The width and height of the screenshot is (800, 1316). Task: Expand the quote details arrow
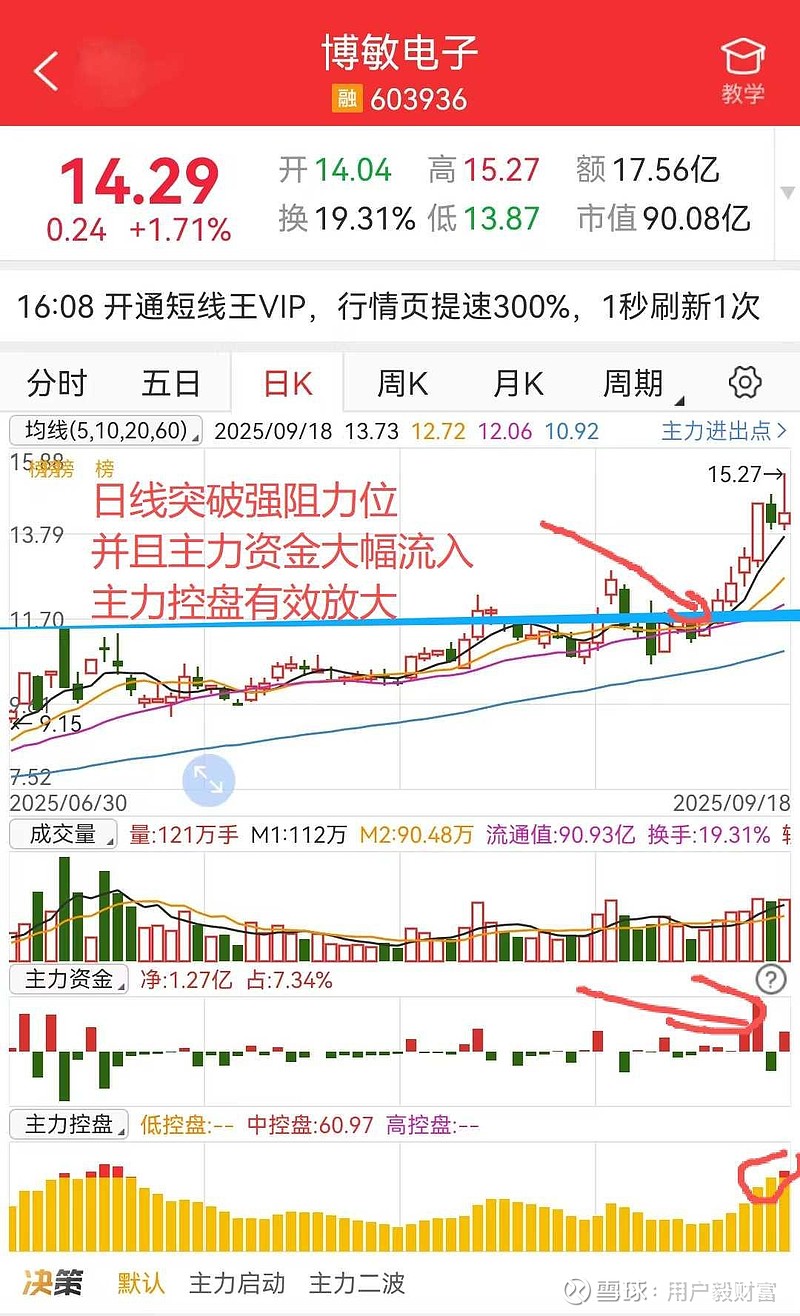pos(789,191)
